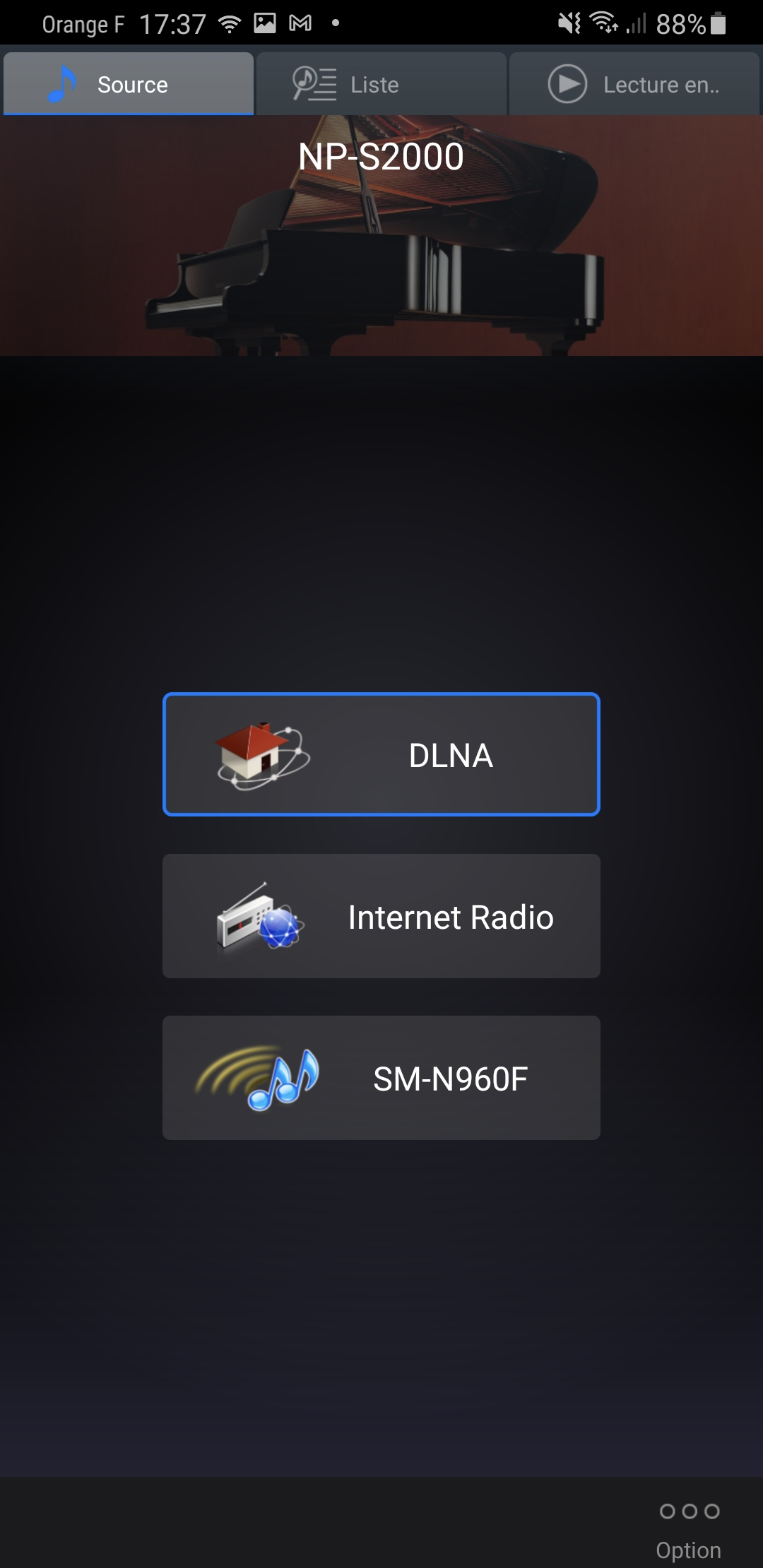Viewport: 763px width, 1568px height.
Task: Select the Source tab
Action: 129,84
